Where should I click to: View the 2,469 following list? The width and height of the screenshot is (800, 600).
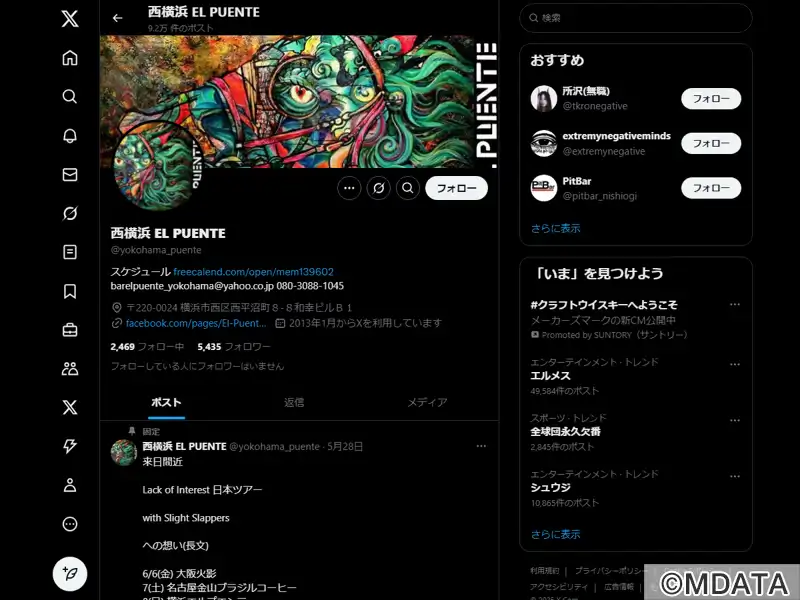click(x=147, y=346)
